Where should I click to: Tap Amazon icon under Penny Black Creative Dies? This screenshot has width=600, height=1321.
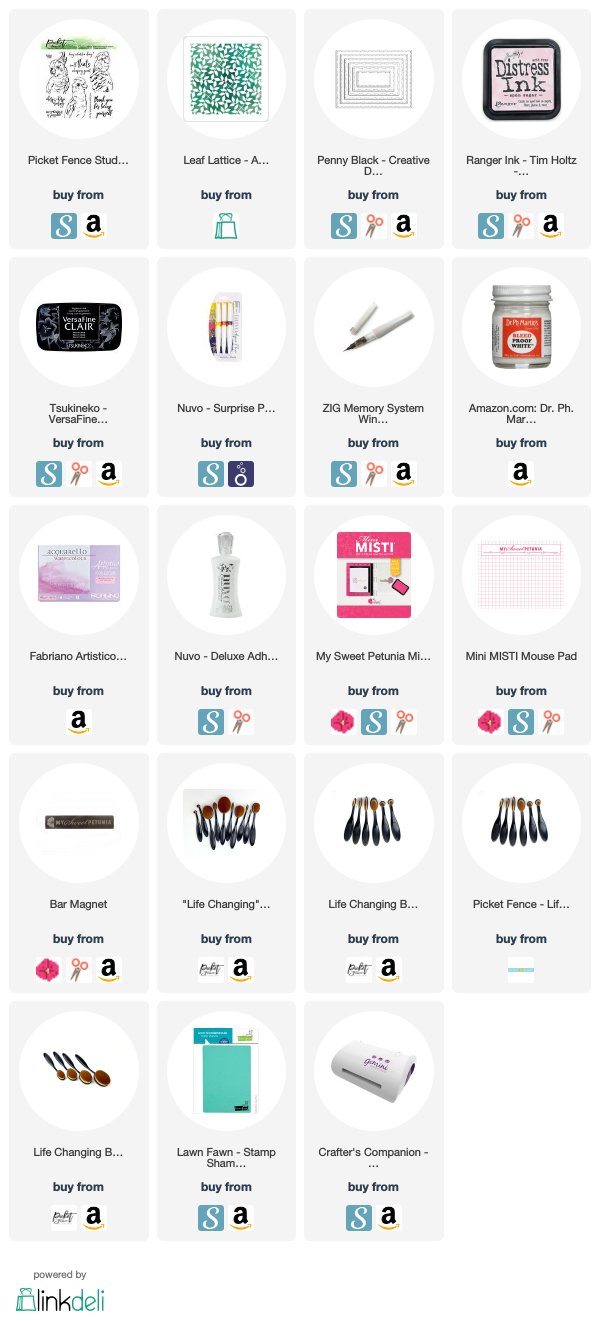[404, 226]
